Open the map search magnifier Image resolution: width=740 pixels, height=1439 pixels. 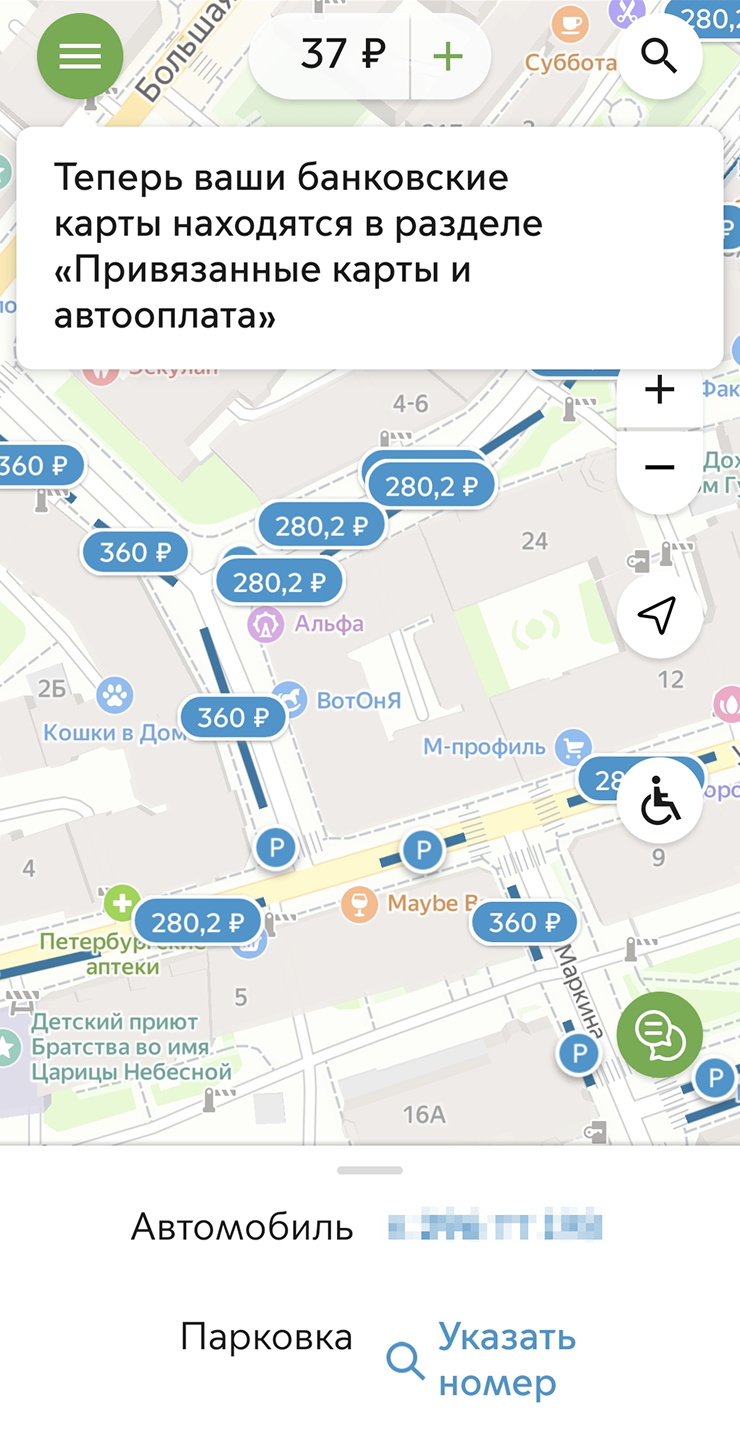pos(659,57)
